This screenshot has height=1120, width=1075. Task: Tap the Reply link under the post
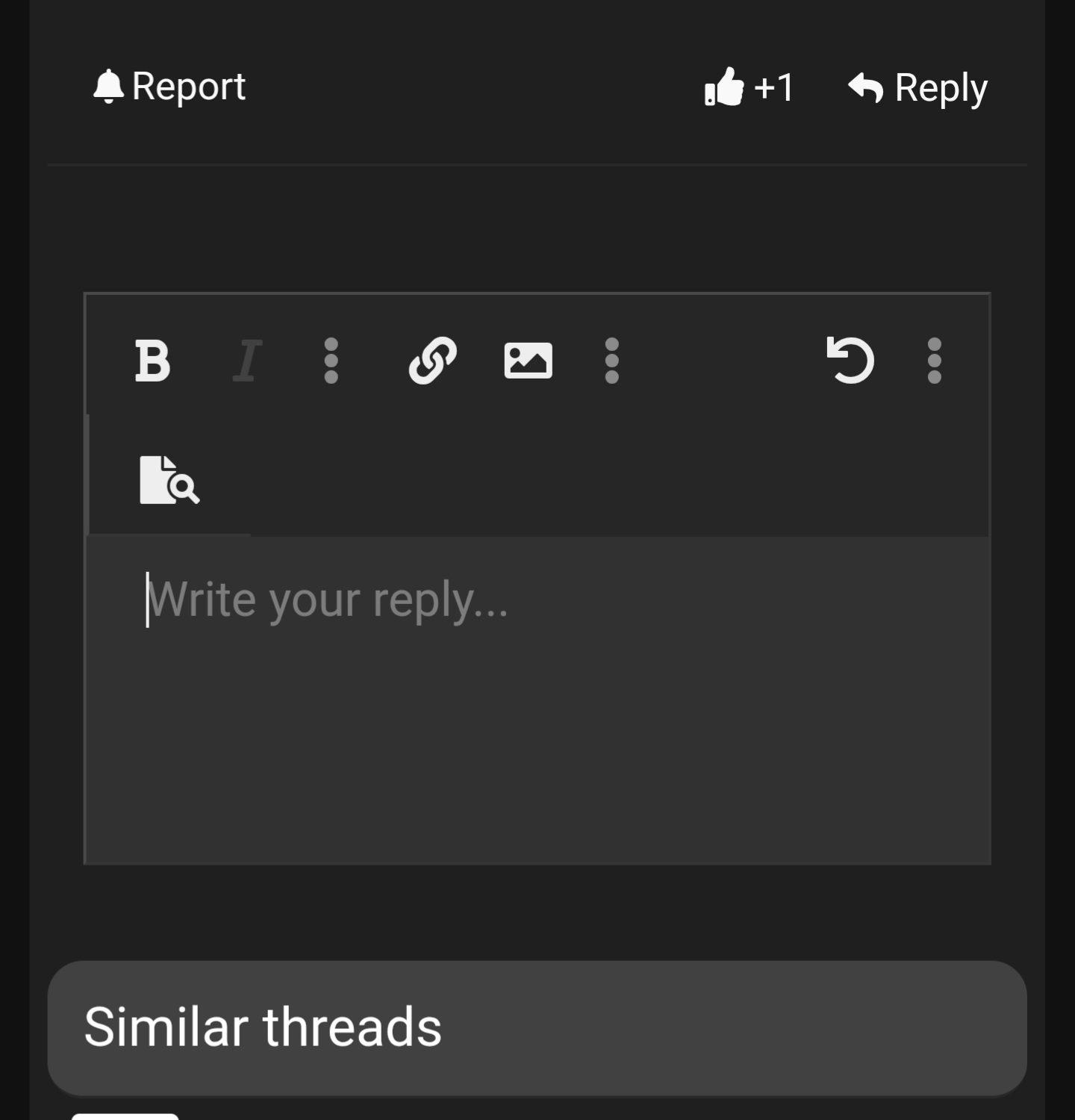[917, 88]
